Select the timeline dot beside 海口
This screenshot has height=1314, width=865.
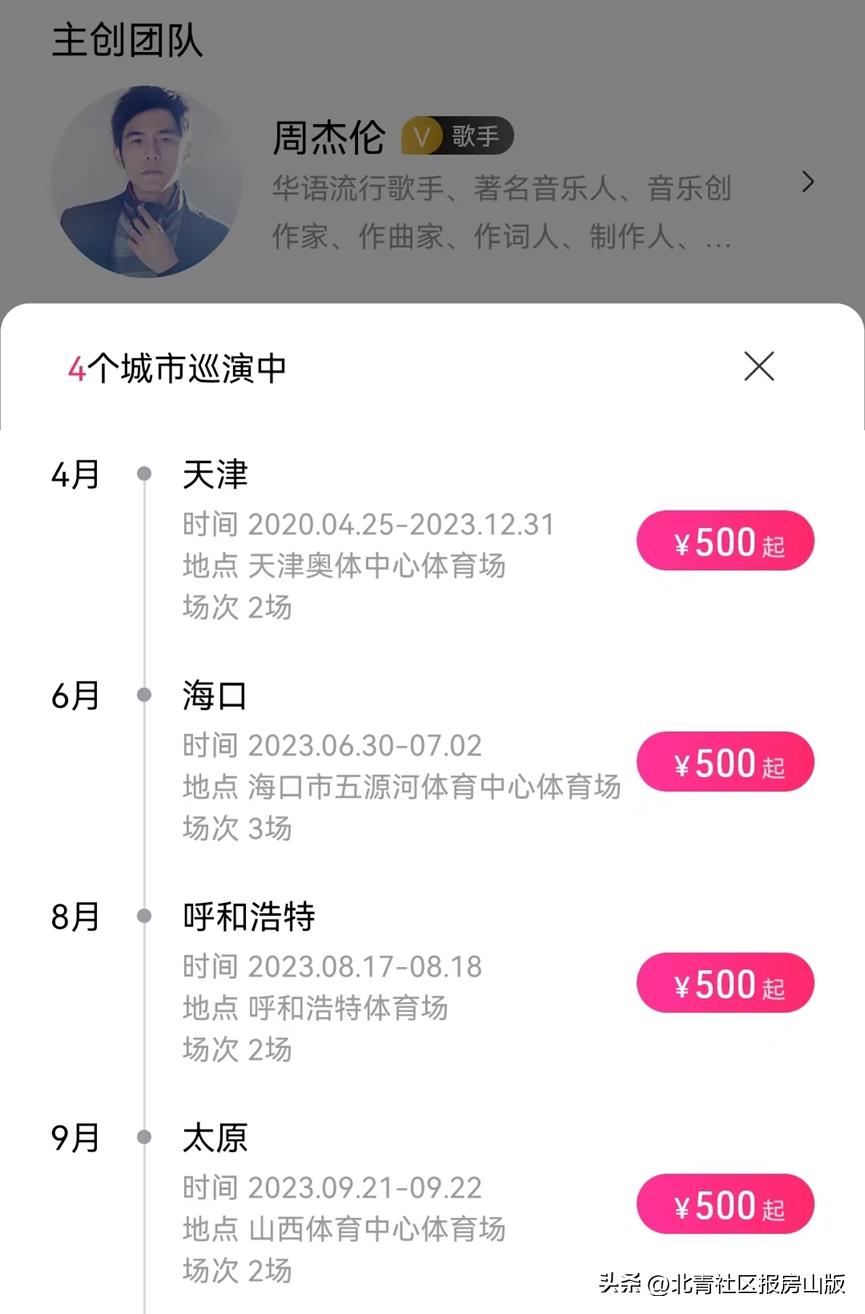tap(146, 696)
